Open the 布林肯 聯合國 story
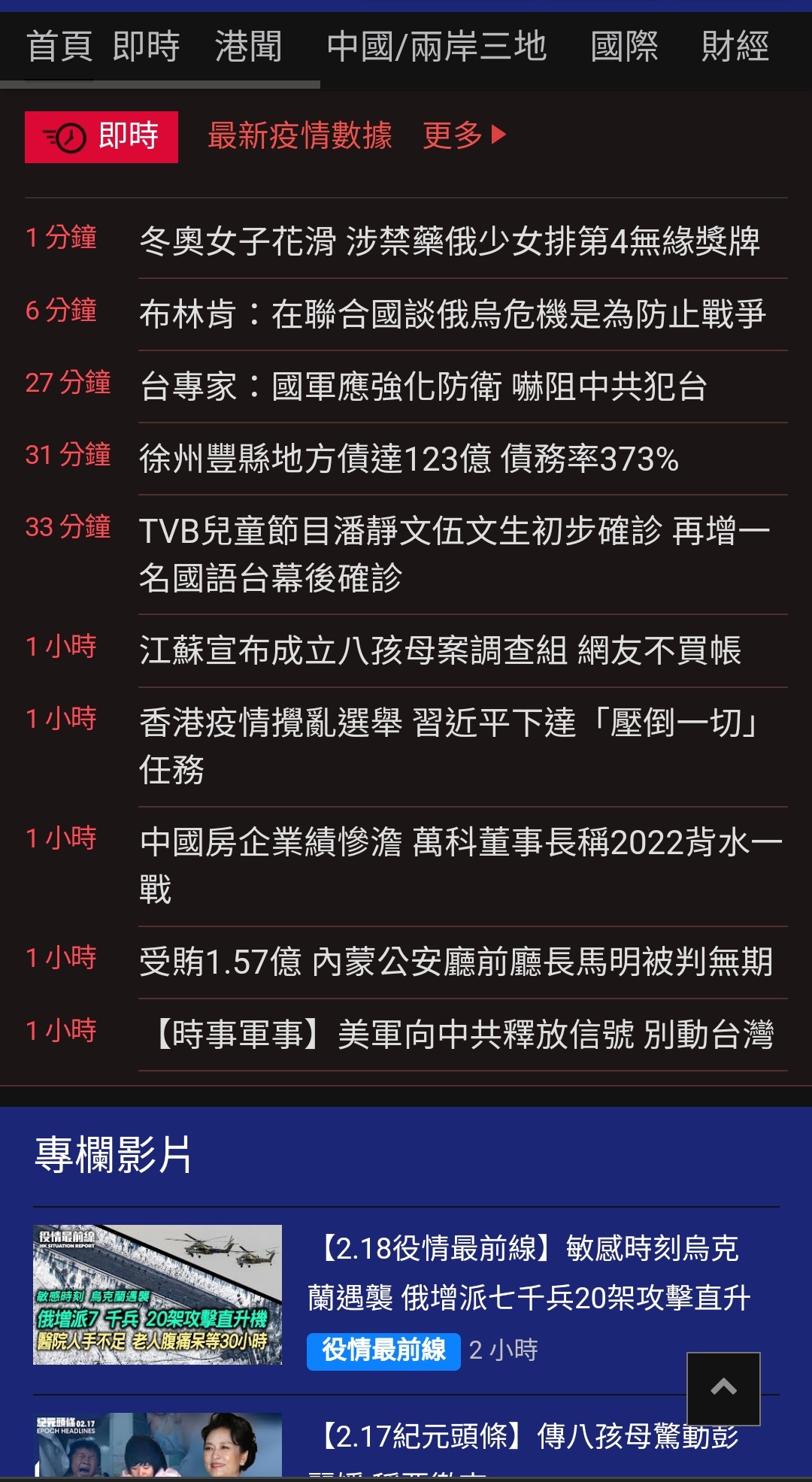 452,314
